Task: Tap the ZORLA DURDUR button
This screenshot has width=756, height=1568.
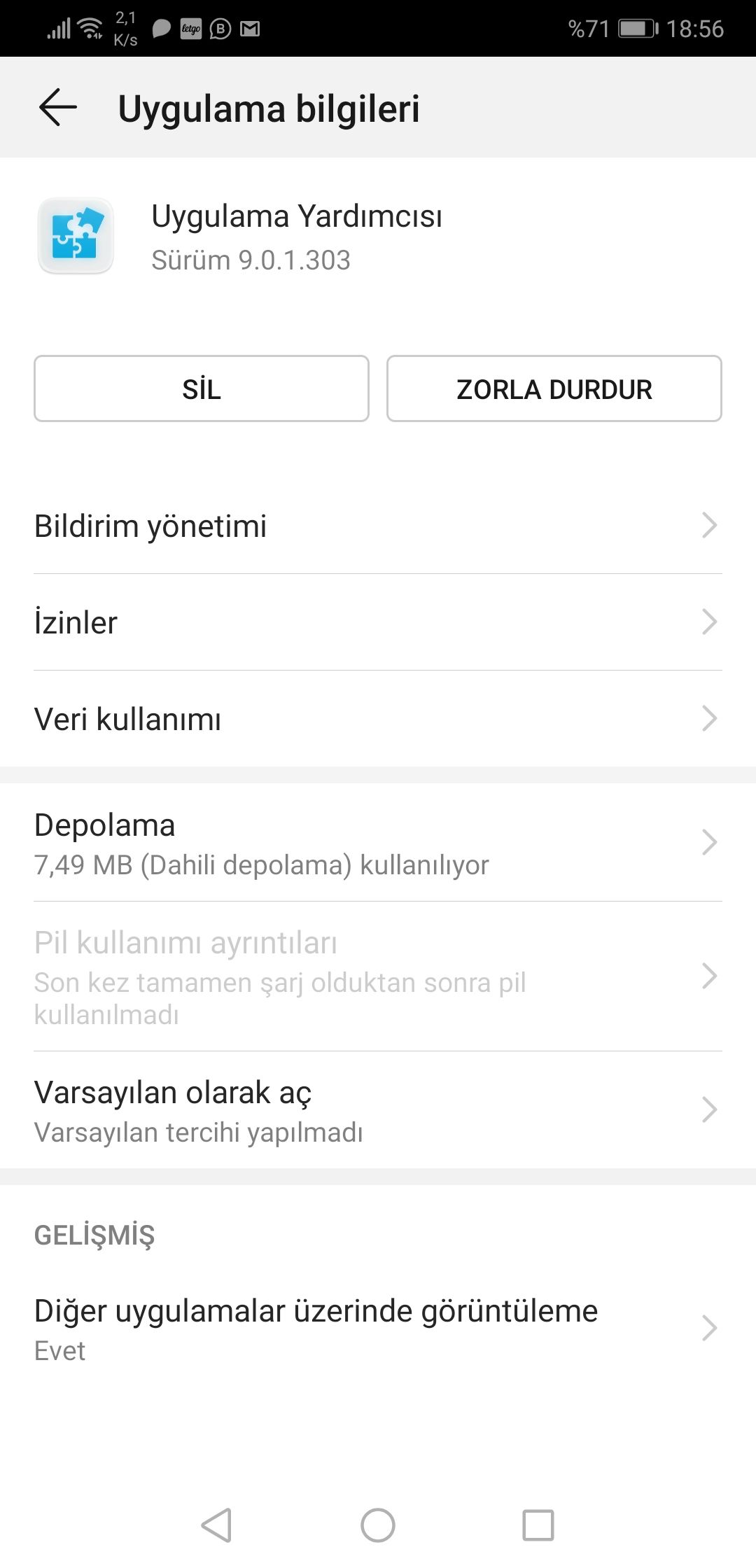Action: pos(554,388)
